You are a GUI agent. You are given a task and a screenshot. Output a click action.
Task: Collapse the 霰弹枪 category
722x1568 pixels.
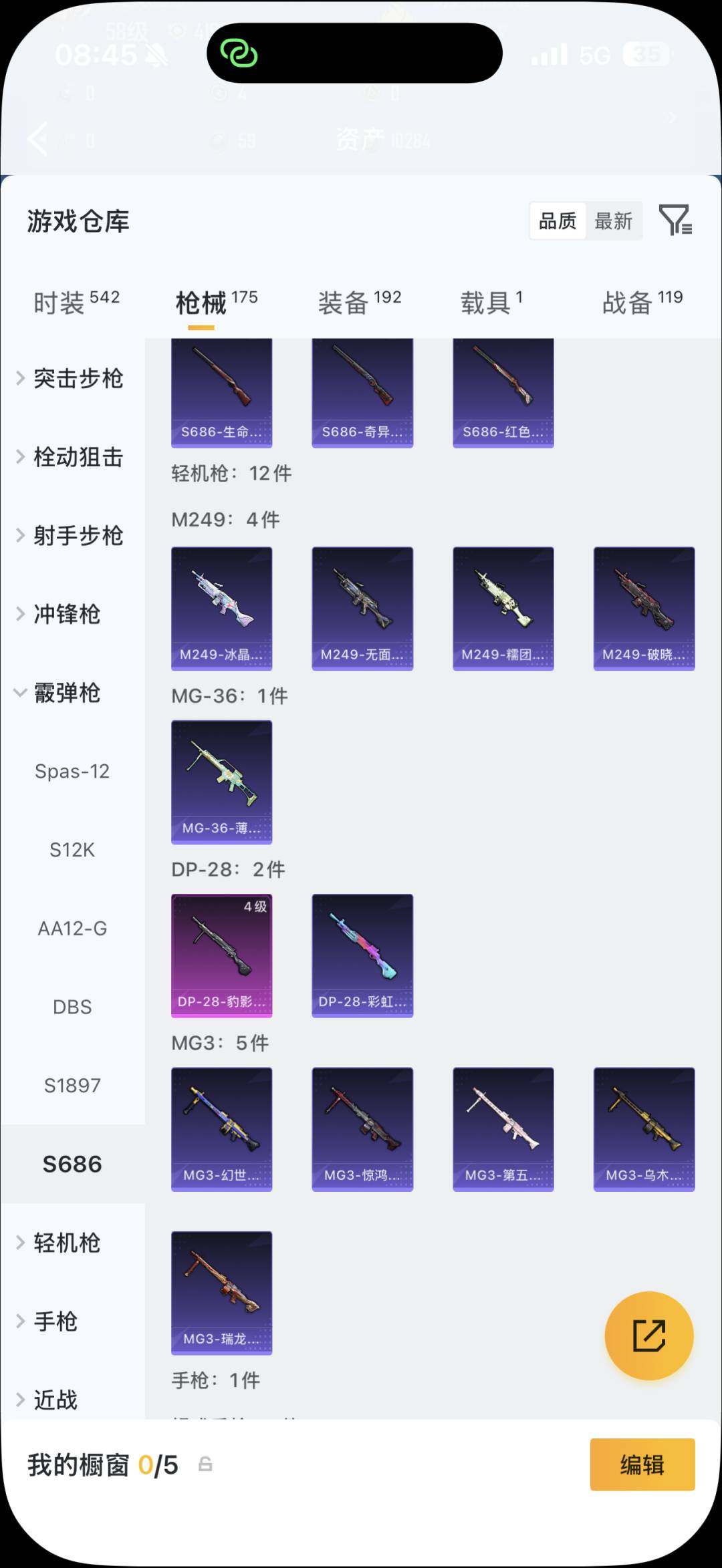coord(66,694)
